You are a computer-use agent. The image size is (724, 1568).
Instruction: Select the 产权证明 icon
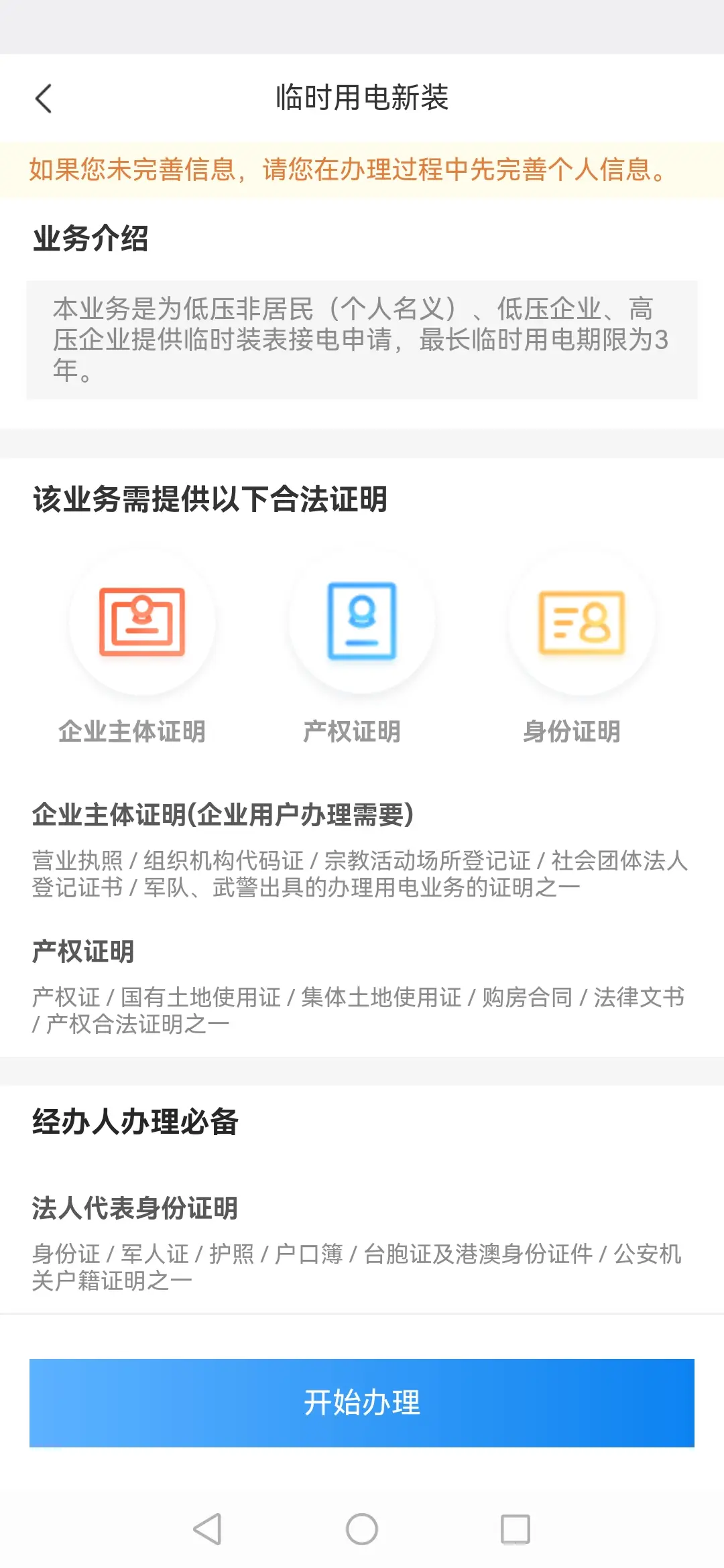coord(362,622)
